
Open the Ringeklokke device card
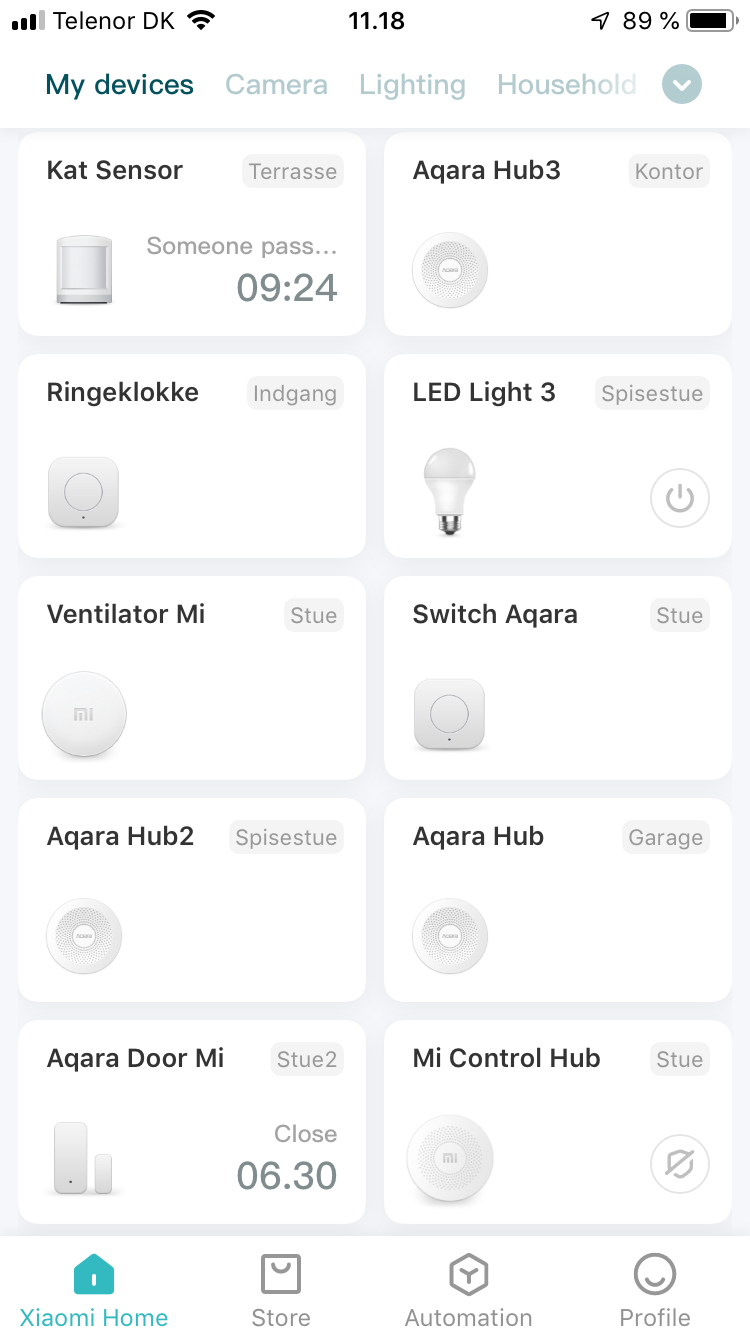click(191, 456)
